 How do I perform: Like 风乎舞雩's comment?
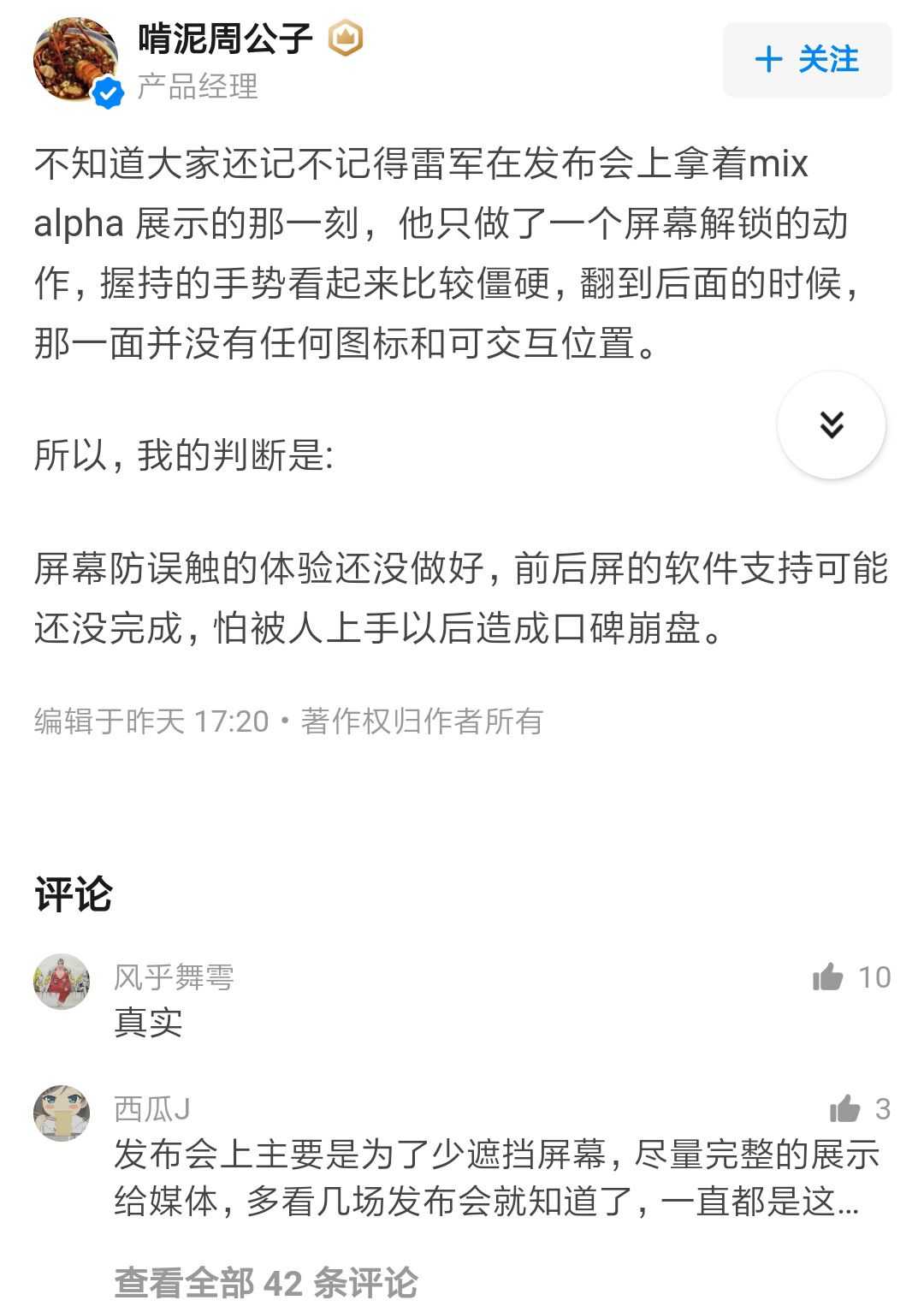tap(828, 977)
